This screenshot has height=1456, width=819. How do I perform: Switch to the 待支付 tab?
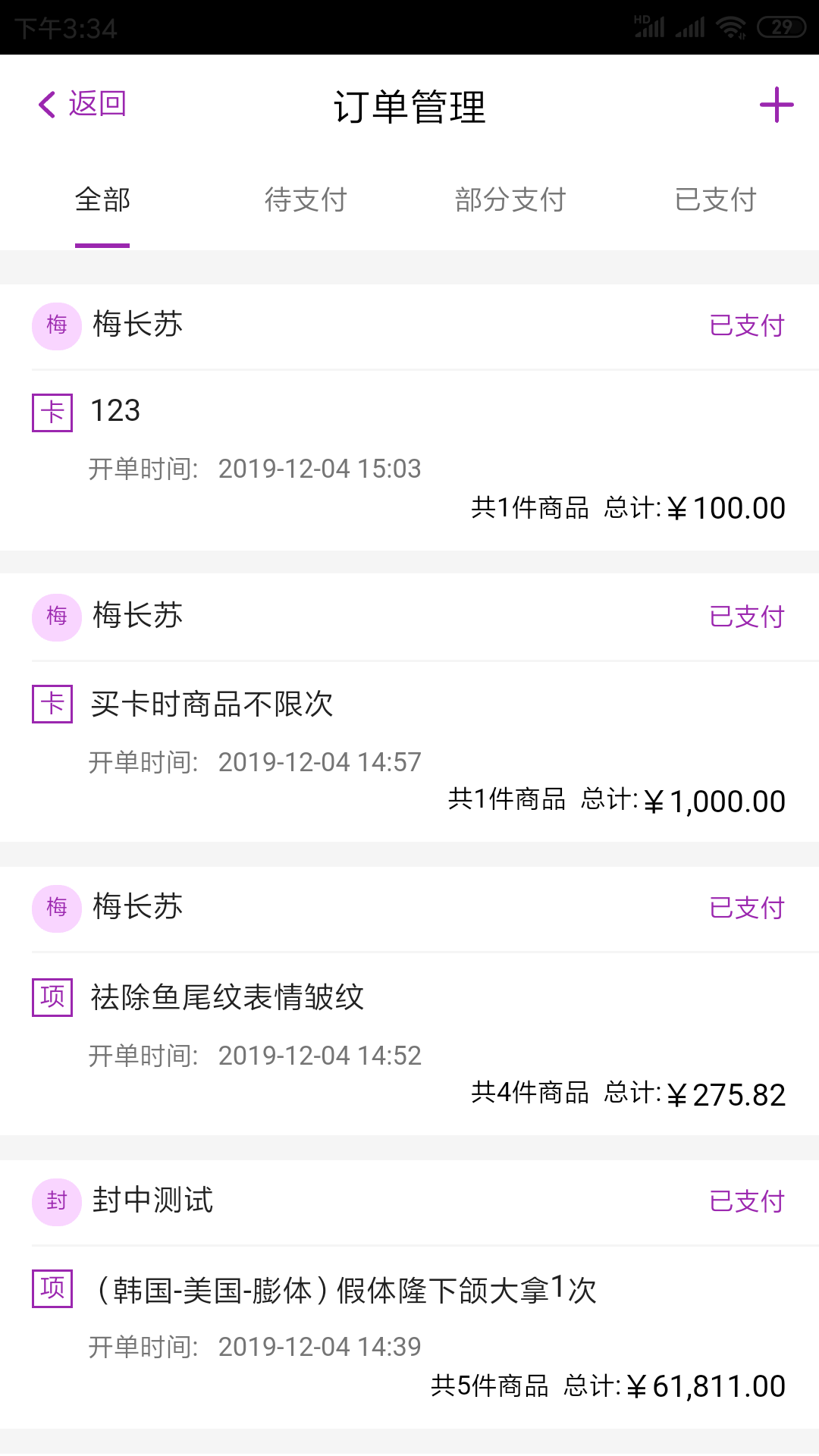pos(306,199)
